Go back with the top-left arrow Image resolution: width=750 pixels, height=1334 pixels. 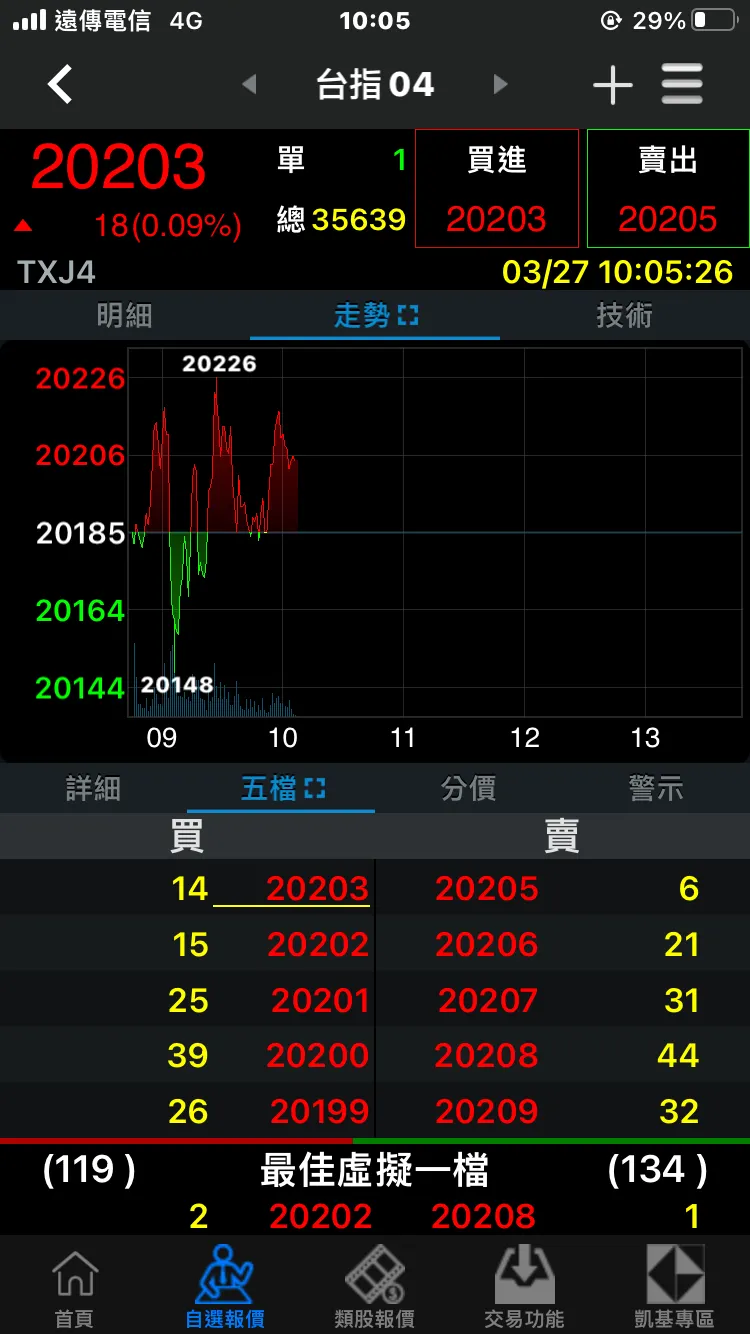[60, 85]
